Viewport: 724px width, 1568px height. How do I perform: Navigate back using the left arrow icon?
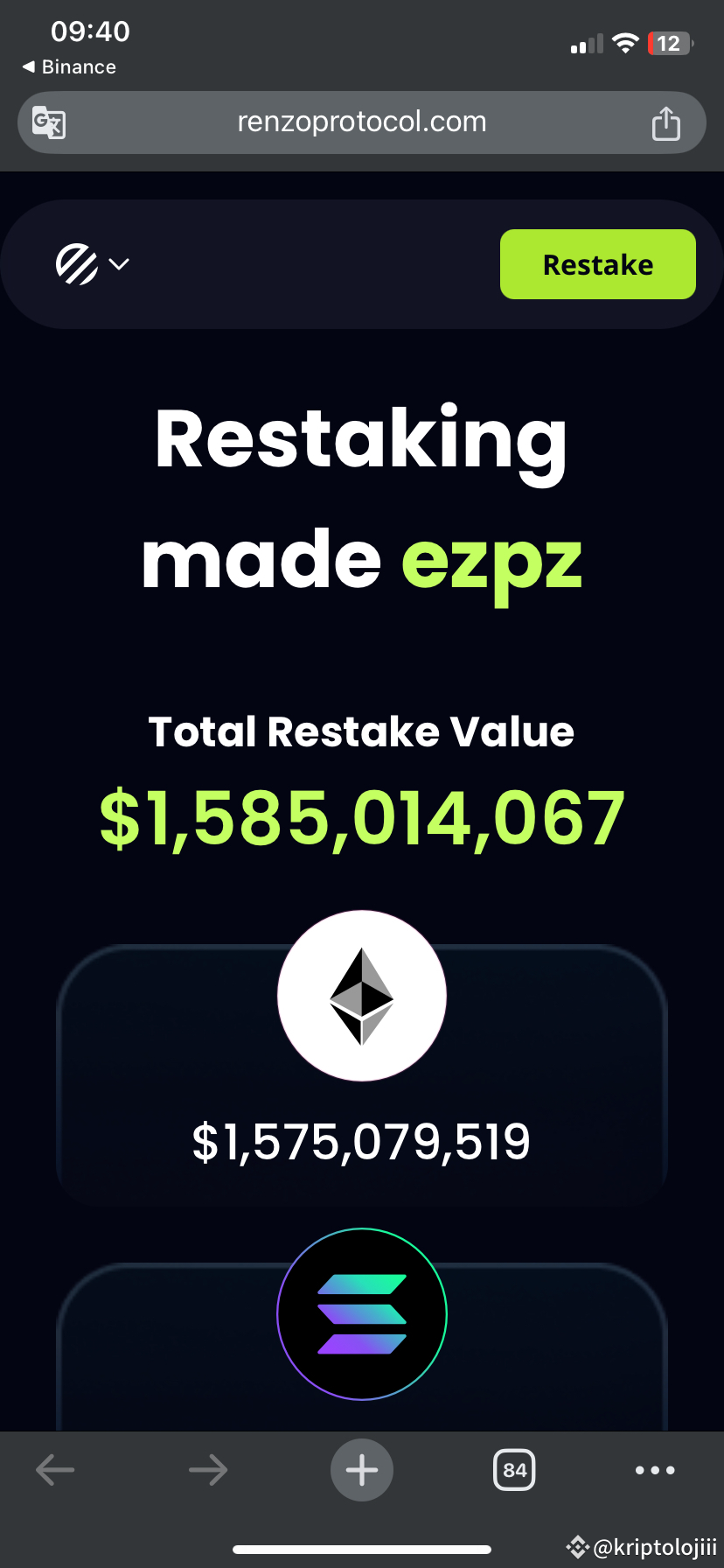pyautogui.click(x=55, y=1469)
